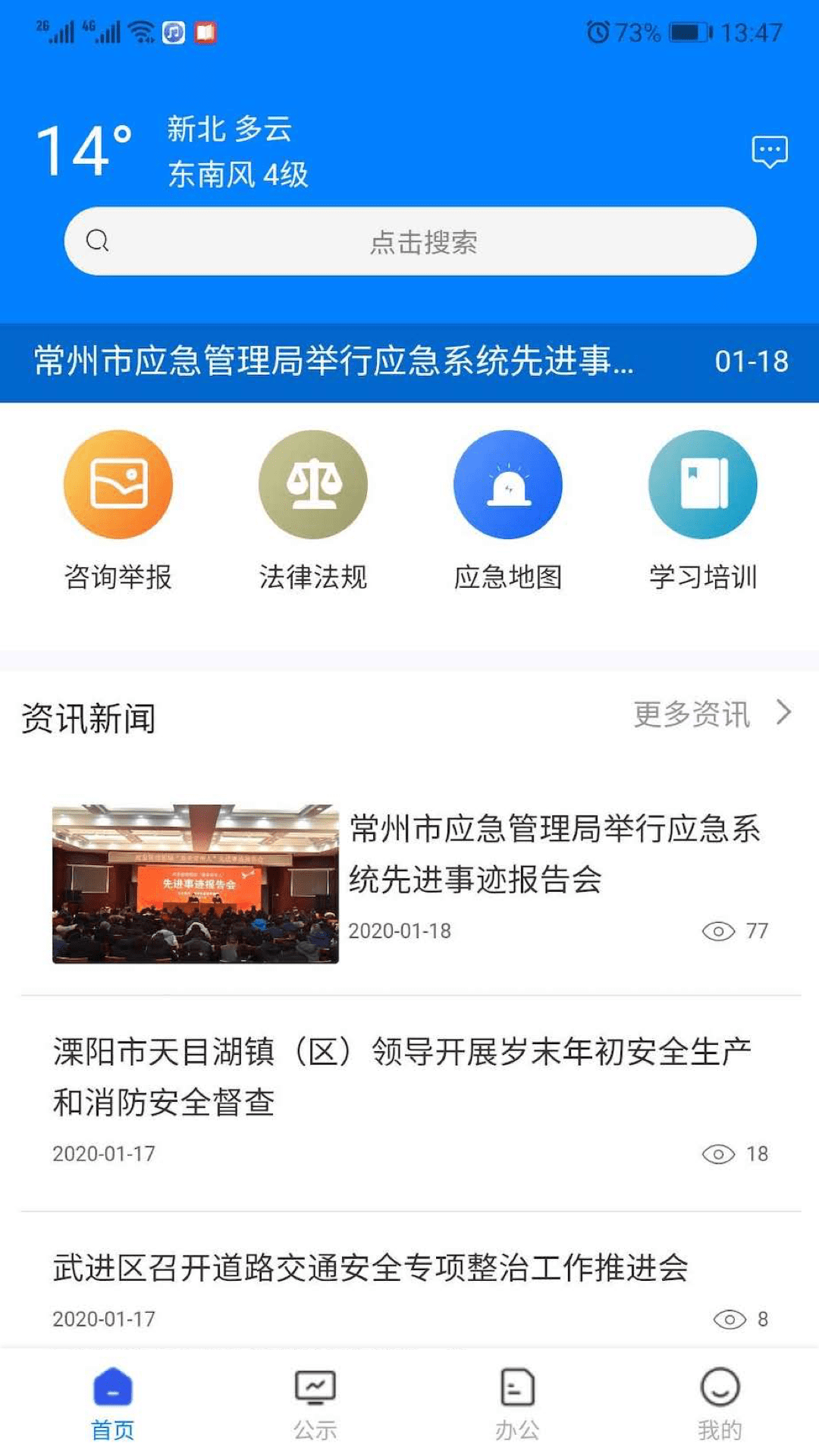The image size is (819, 1456).
Task: Open the 武进区 road traffic safety article
Action: pyautogui.click(x=410, y=1289)
